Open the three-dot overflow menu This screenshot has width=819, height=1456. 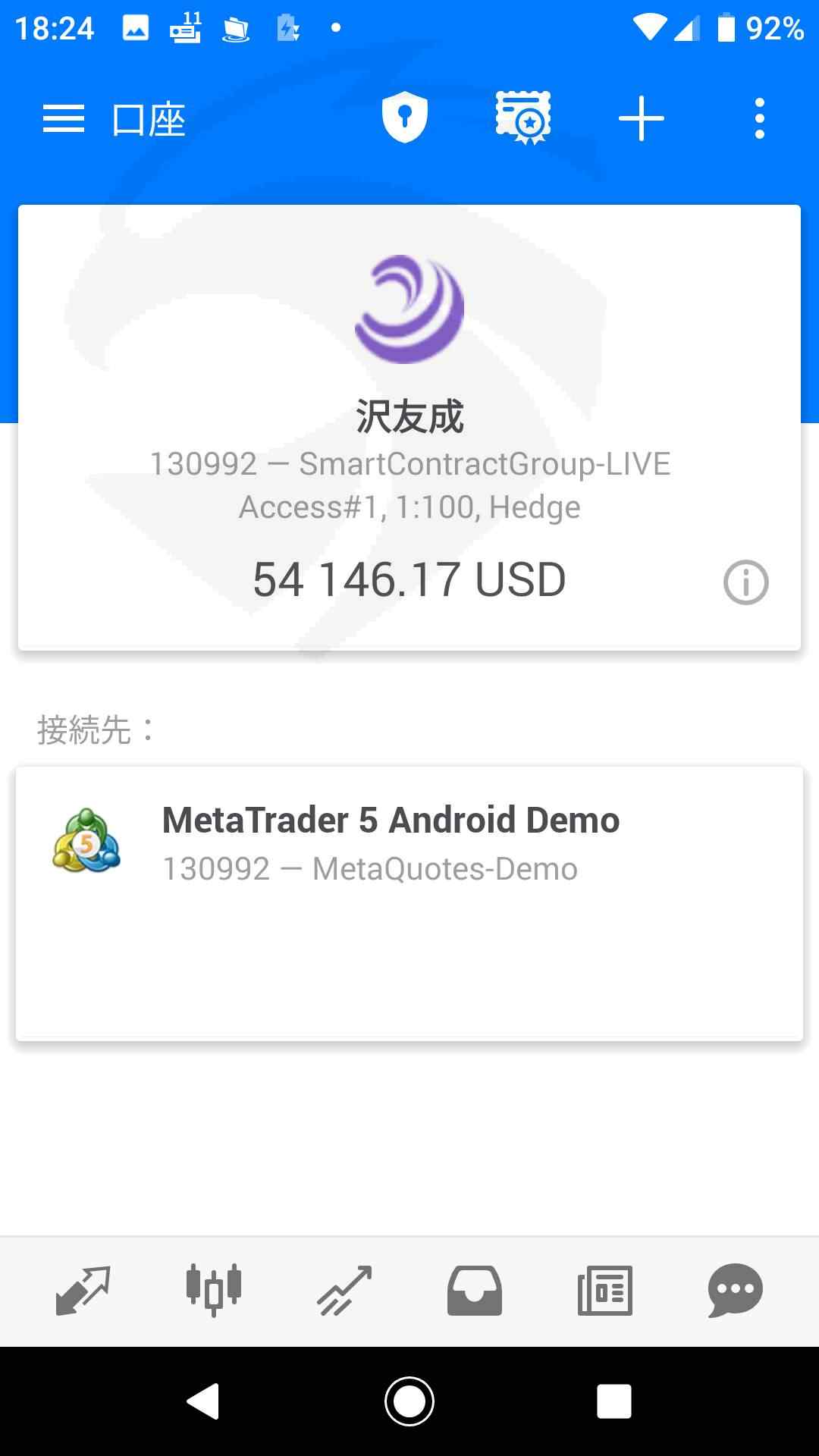[759, 118]
